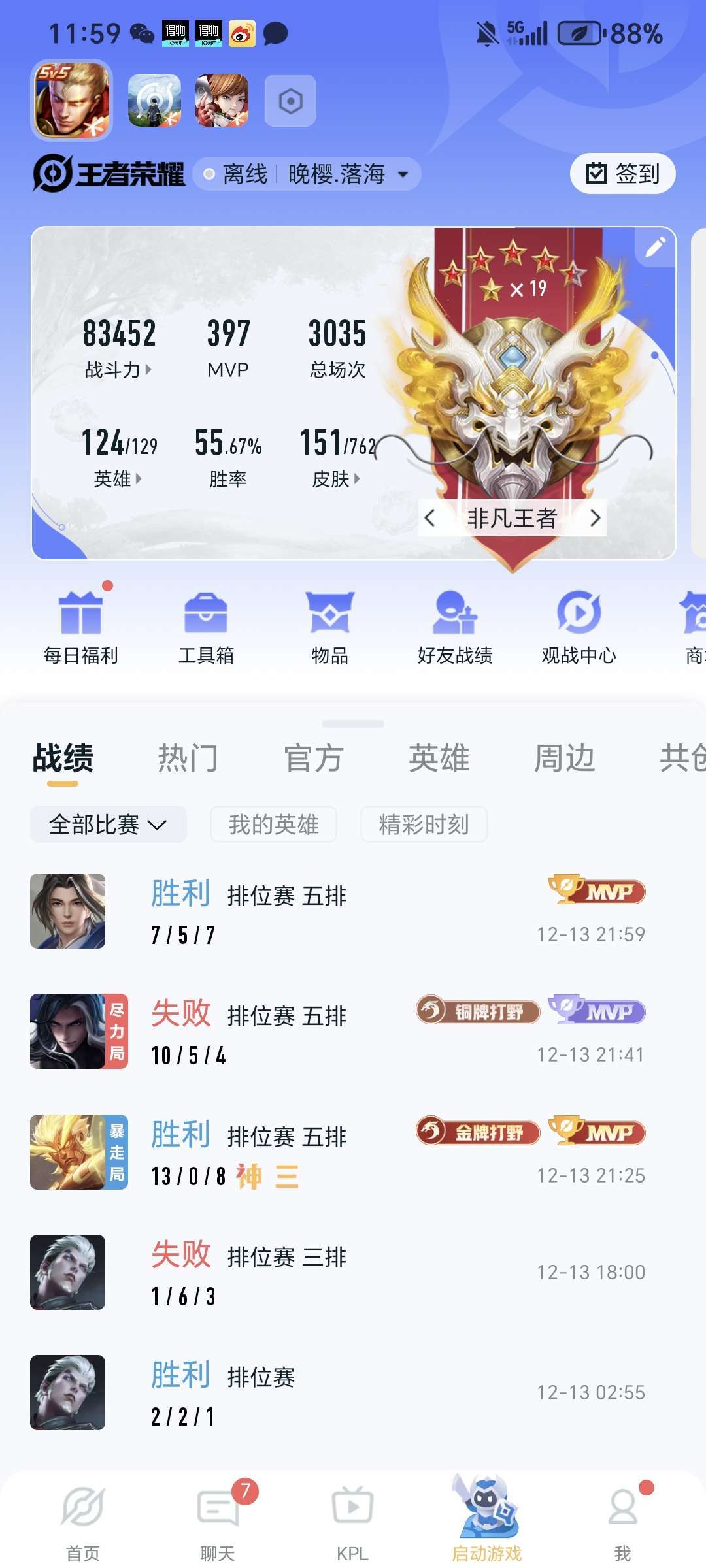Image resolution: width=706 pixels, height=1568 pixels.
Task: Switch to the 热门 tab
Action: click(x=188, y=759)
